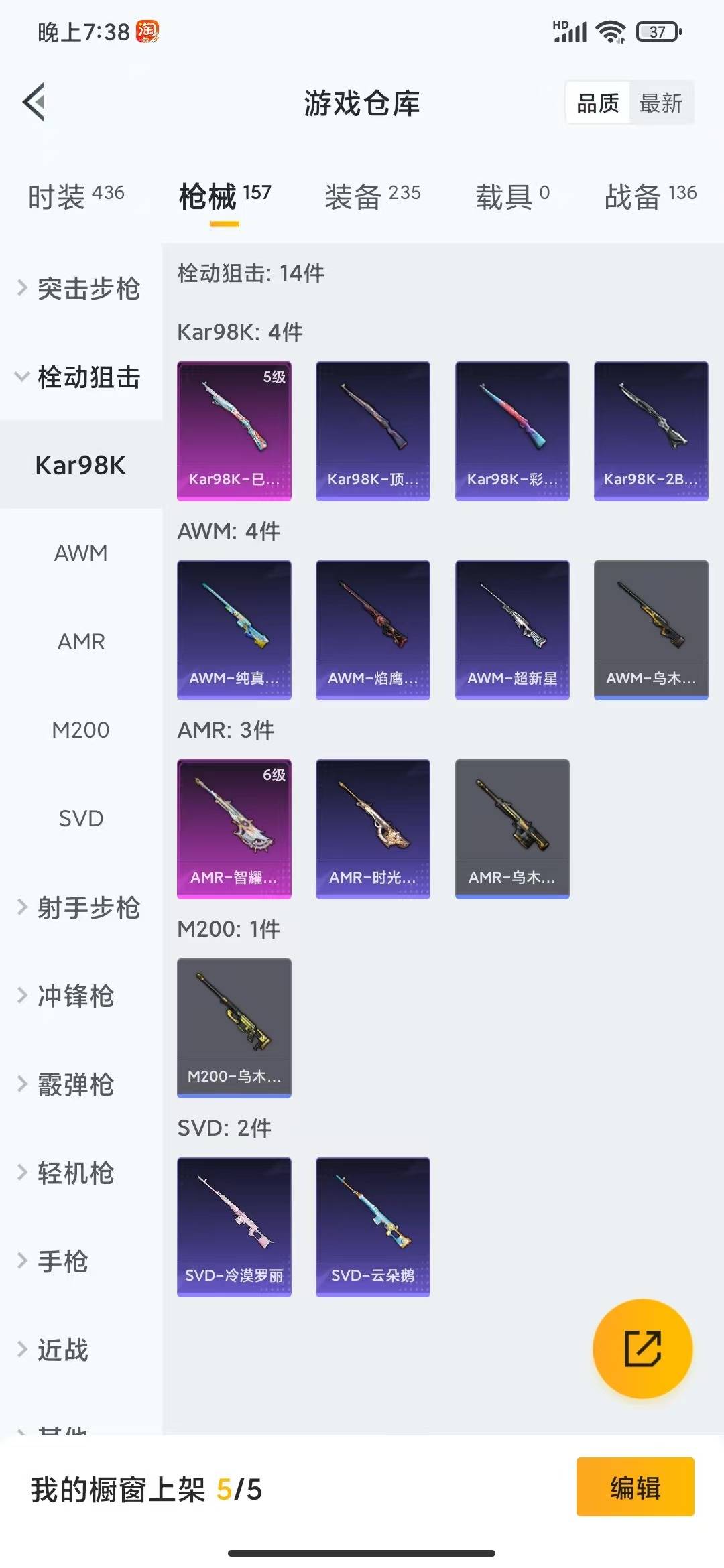Screen dimensions: 724x1568
Task: Sort by 最新 (newest)
Action: 660,103
